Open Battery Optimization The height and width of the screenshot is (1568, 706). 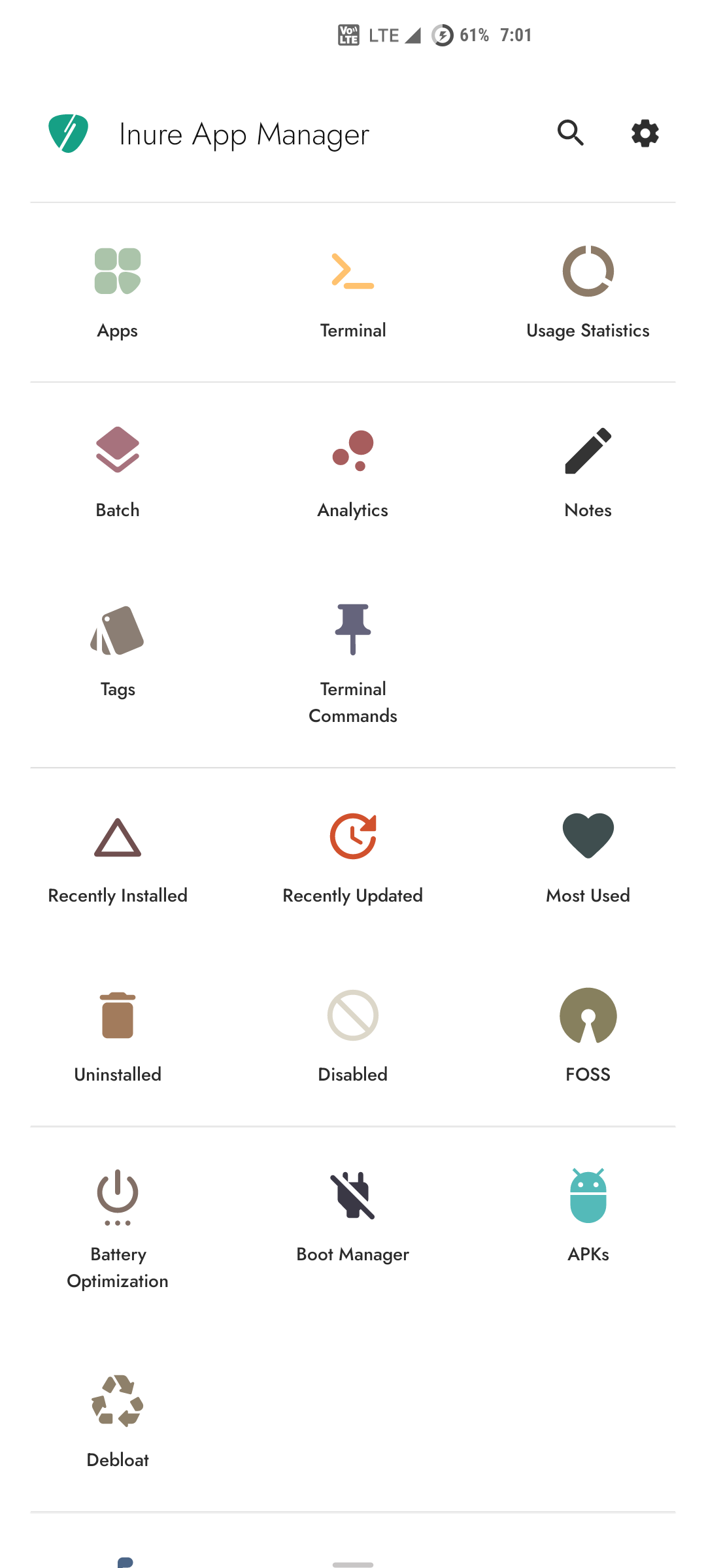pyautogui.click(x=118, y=1228)
